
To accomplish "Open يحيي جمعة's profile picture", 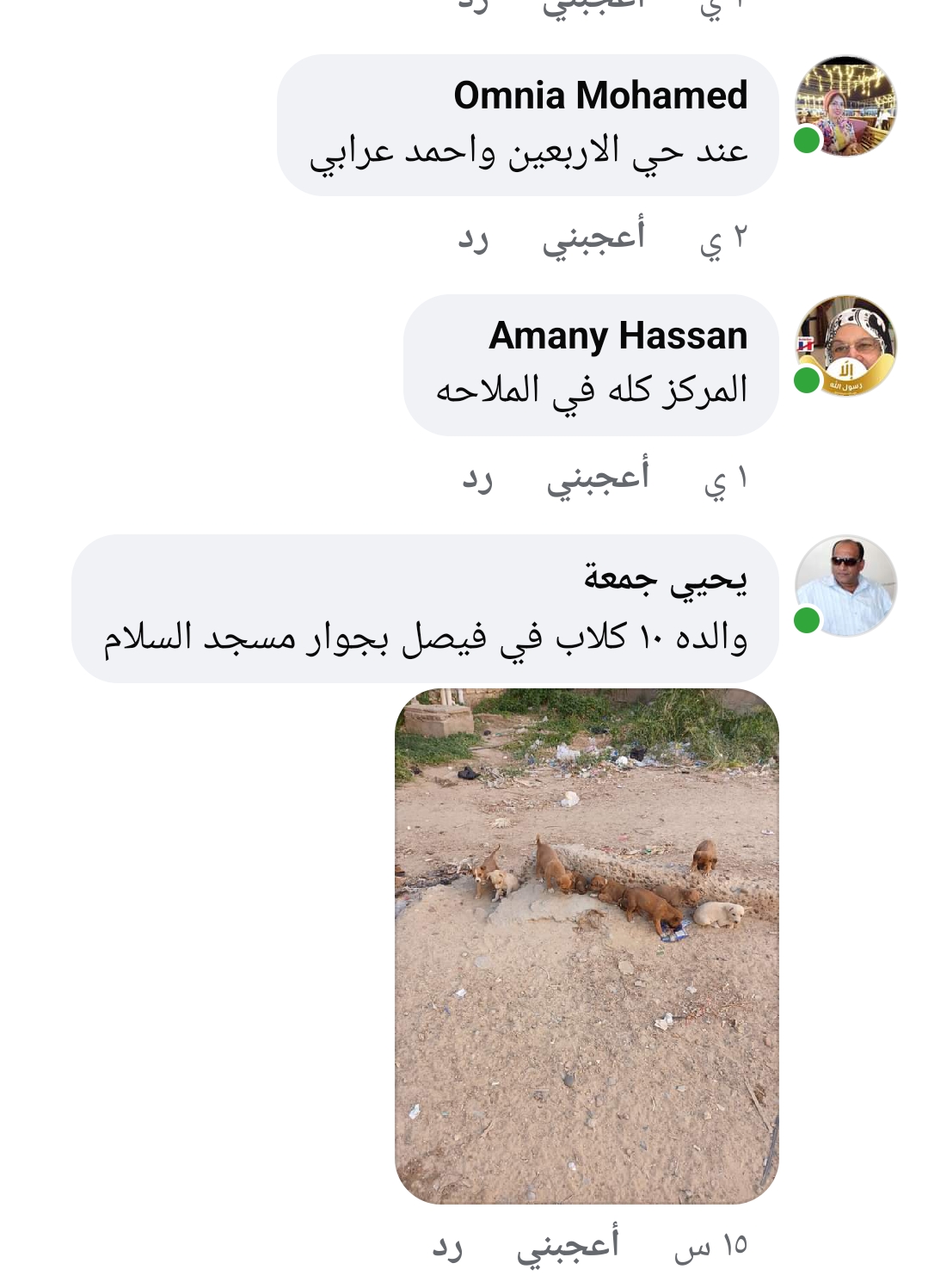I will point(845,586).
